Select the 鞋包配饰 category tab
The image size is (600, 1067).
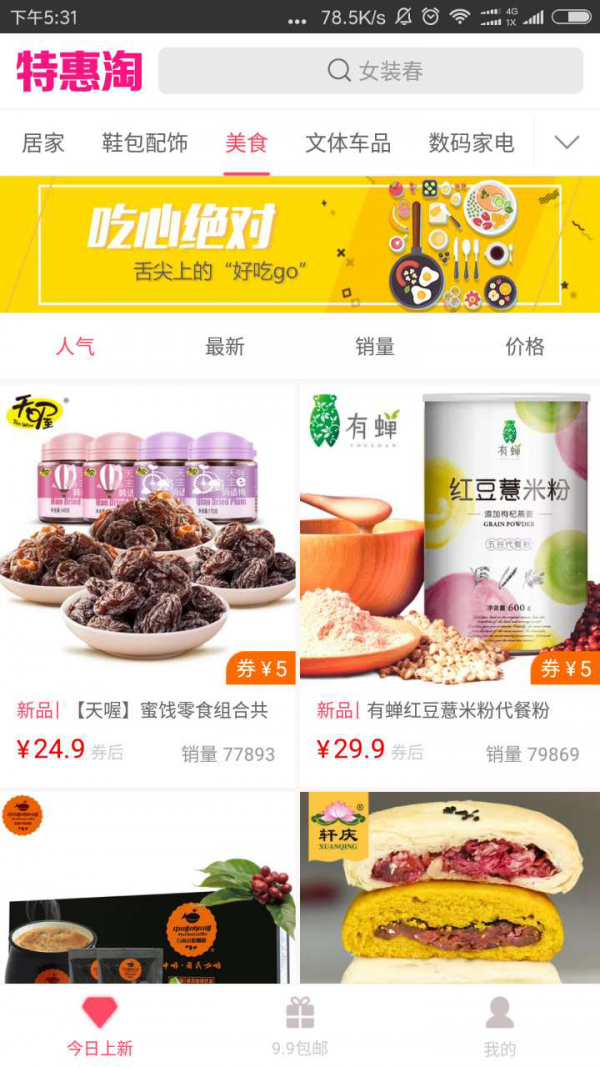(145, 143)
